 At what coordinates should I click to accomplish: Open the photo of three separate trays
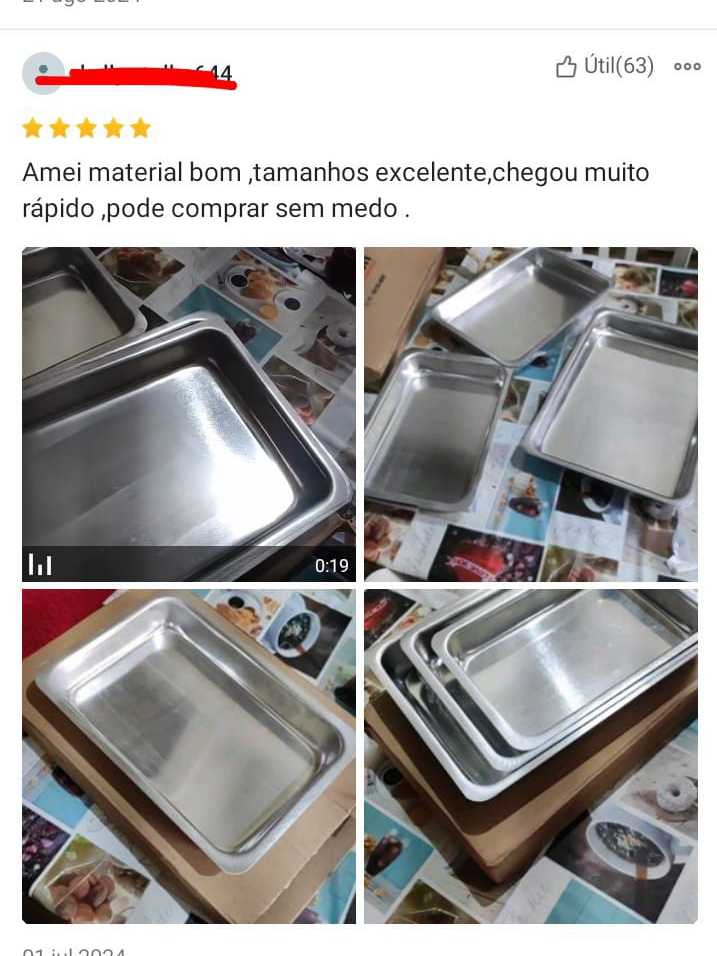coord(531,414)
